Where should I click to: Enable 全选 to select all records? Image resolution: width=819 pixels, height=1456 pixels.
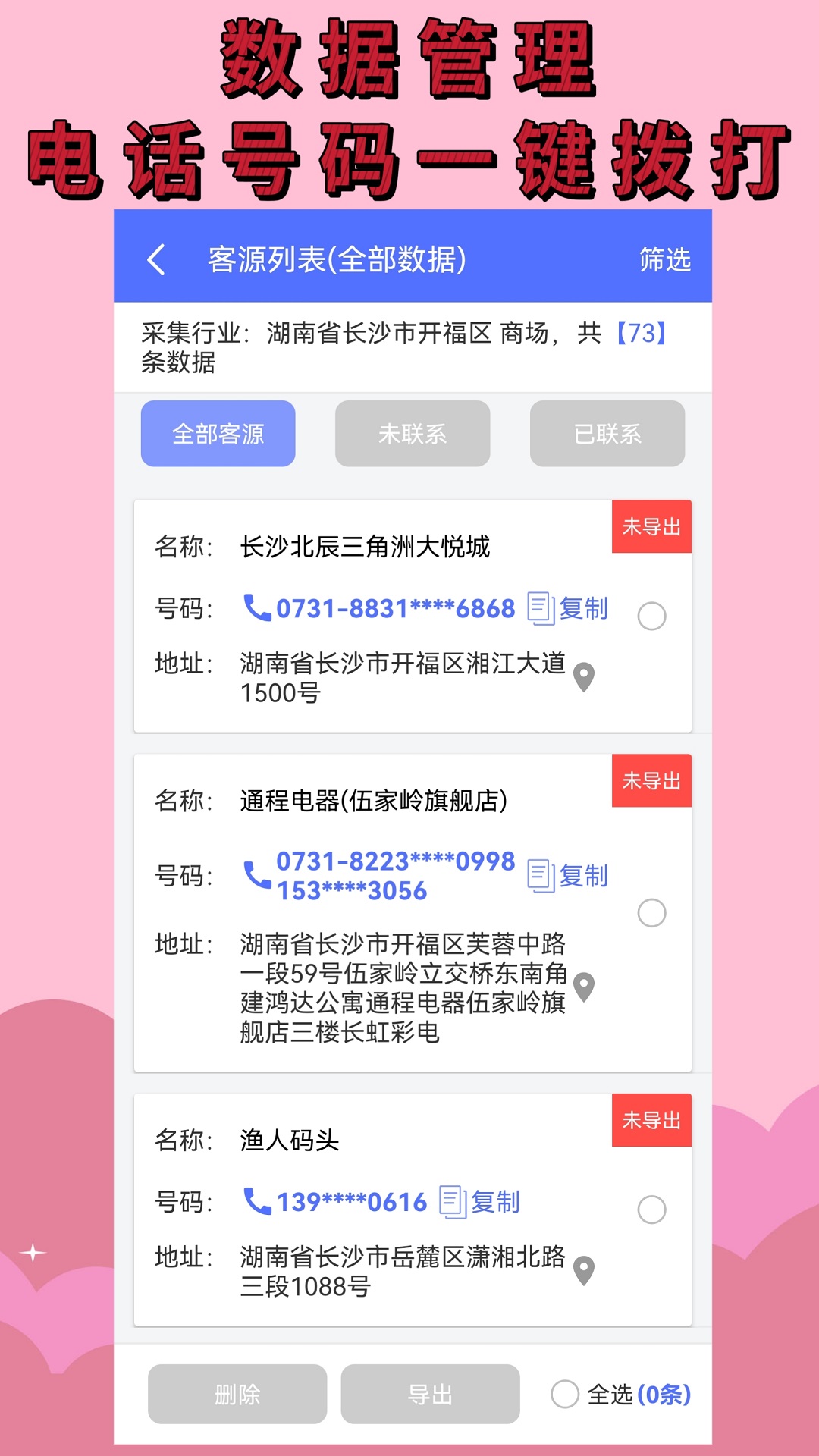point(565,1393)
